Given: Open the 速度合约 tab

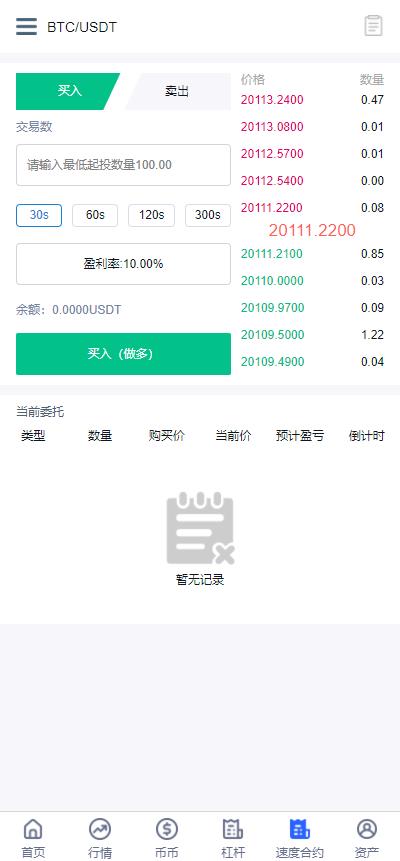Looking at the screenshot, I should pos(299,838).
